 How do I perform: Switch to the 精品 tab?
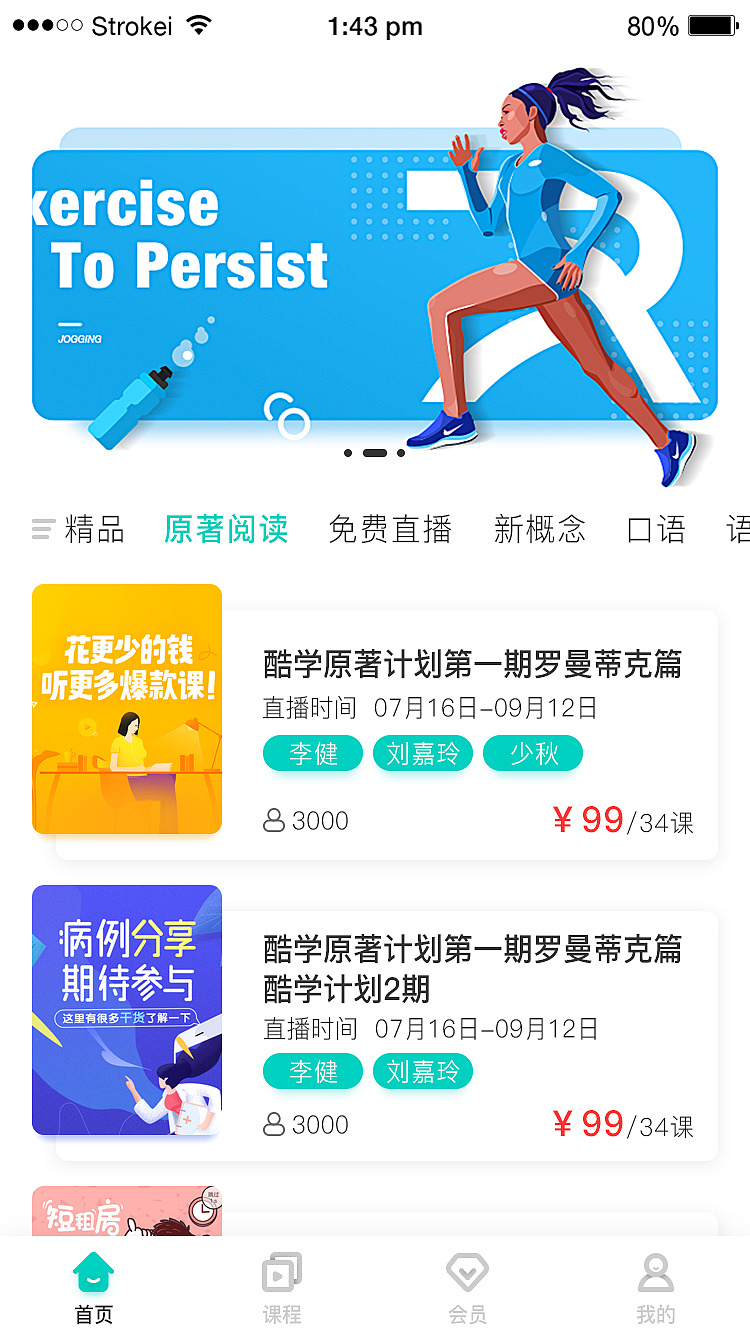95,529
